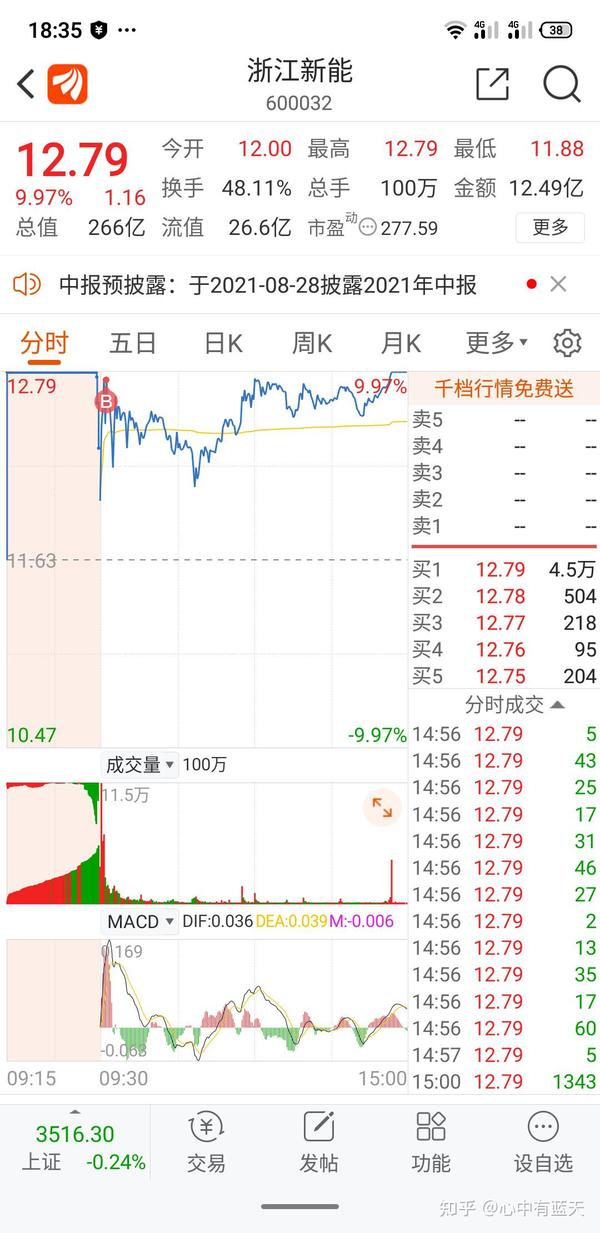600x1233 pixels.
Task: Select the 月K chart tab
Action: (401, 343)
